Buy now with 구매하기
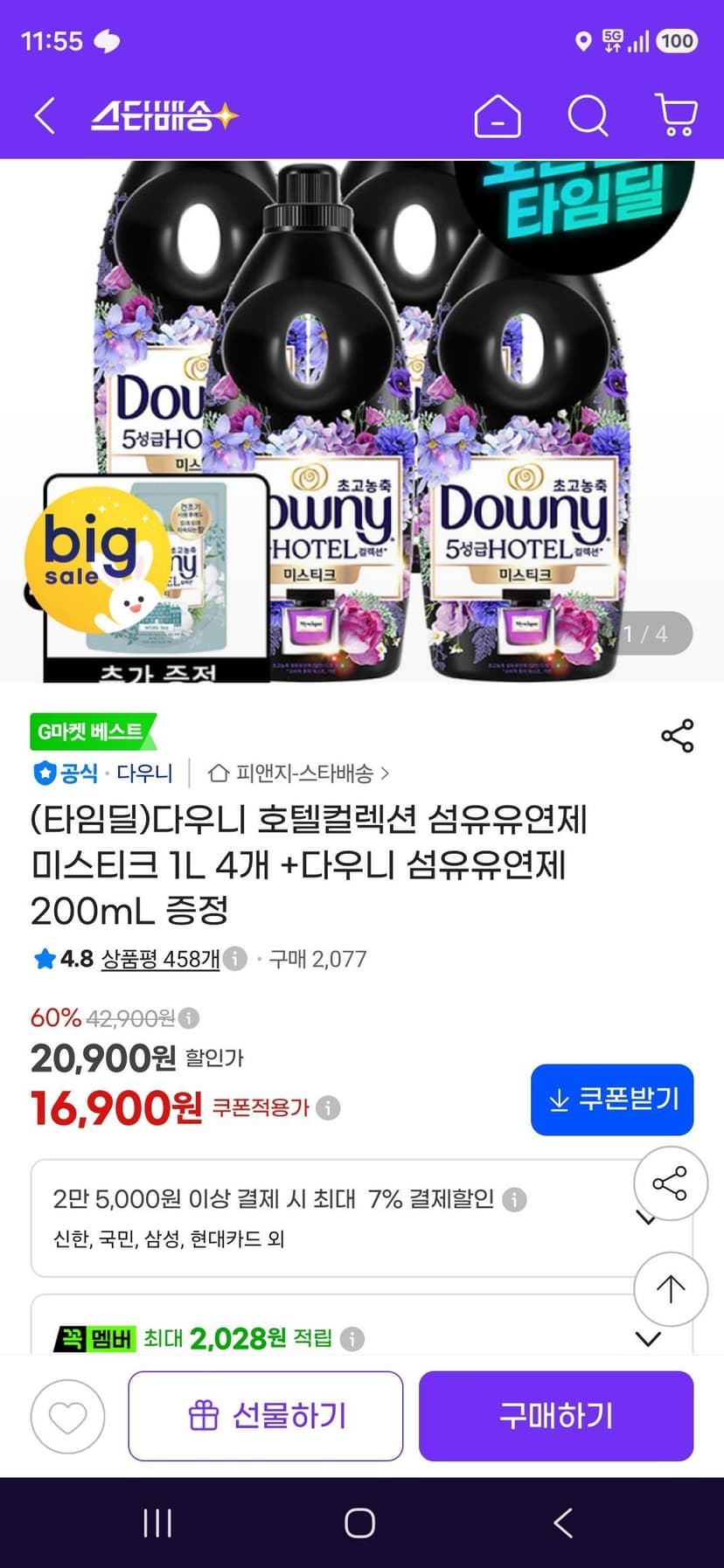 (556, 1416)
